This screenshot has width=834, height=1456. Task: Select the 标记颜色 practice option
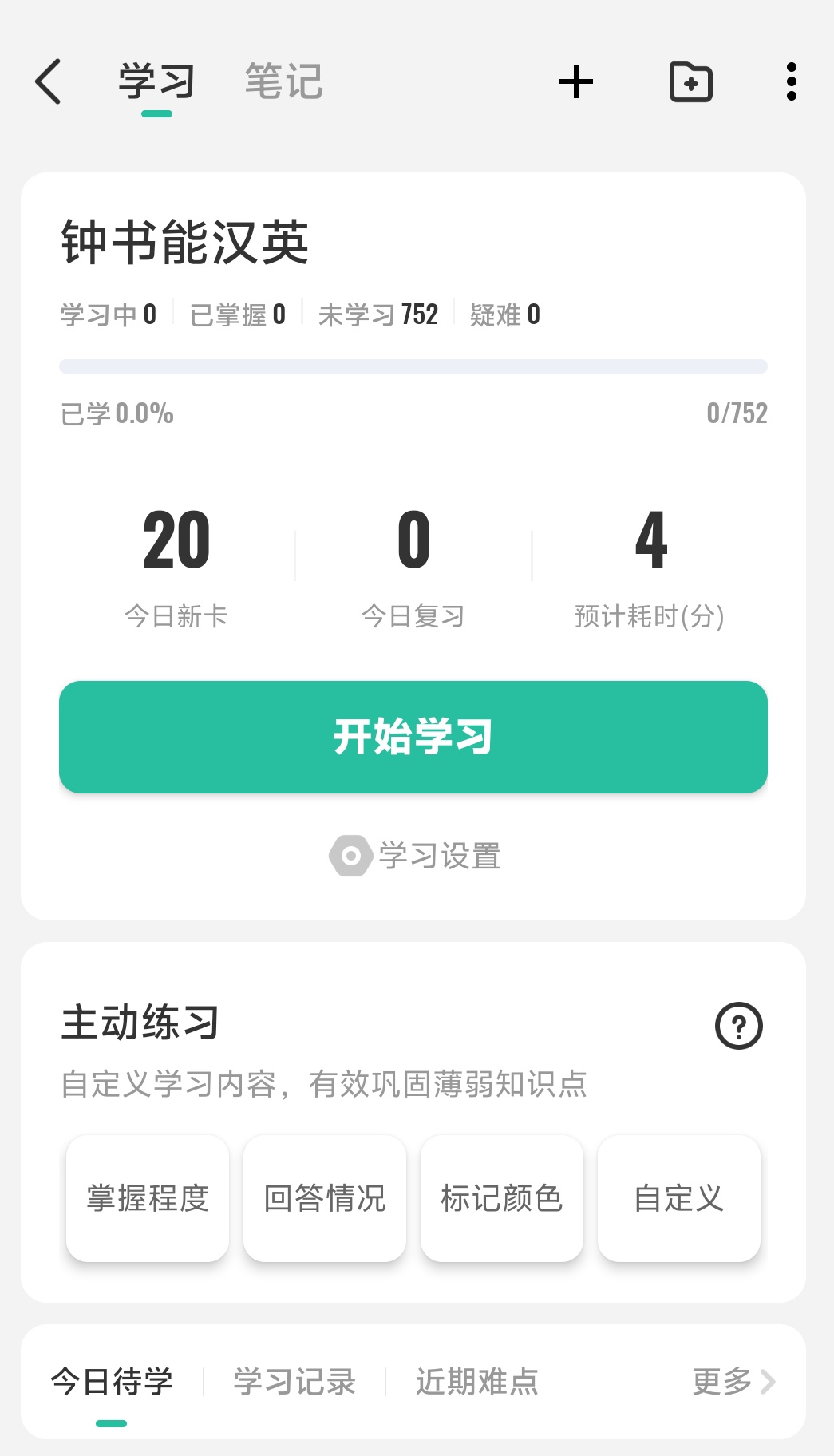[x=502, y=1198]
